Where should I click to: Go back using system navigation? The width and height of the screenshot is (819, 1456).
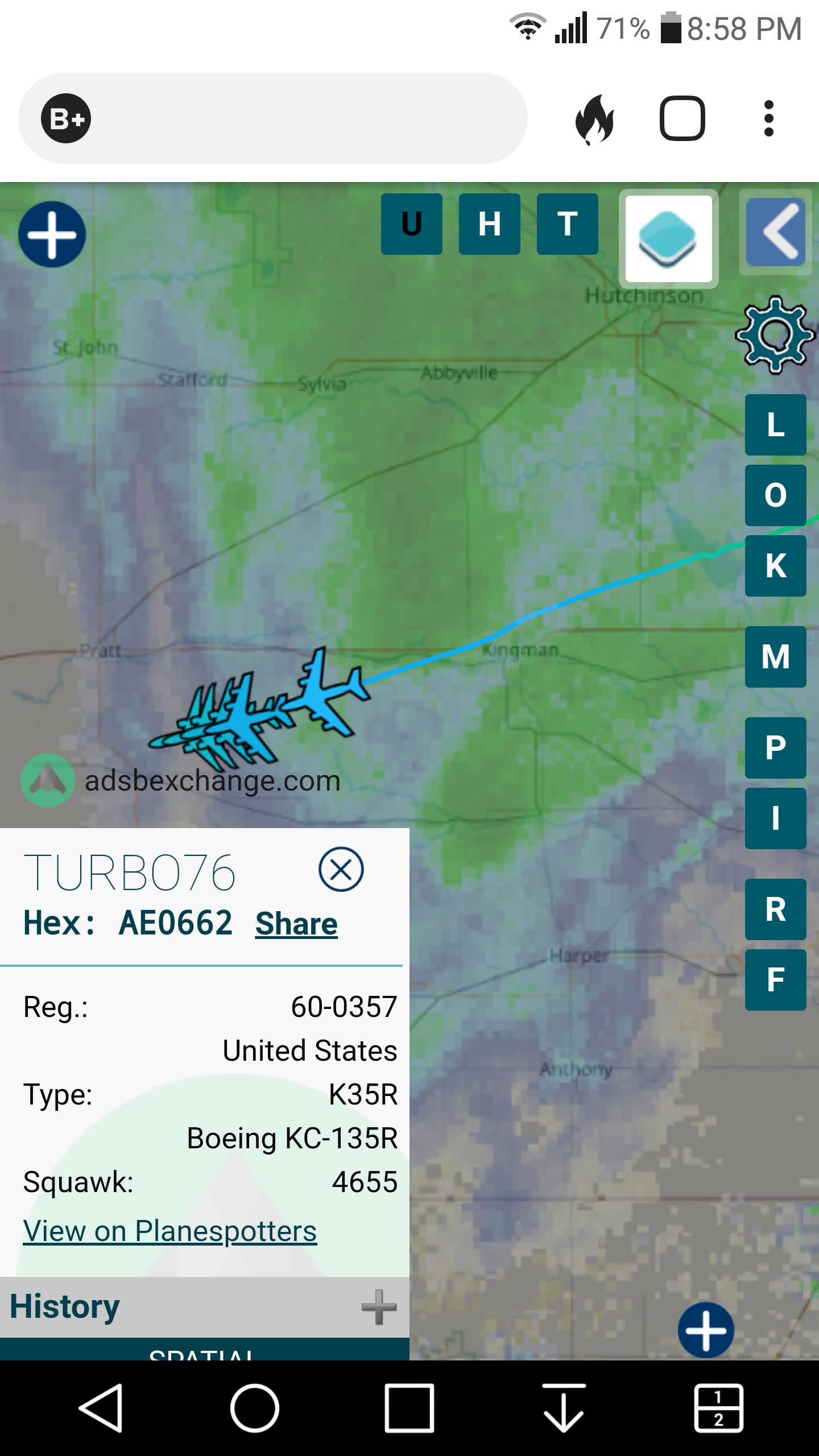coord(101,1408)
